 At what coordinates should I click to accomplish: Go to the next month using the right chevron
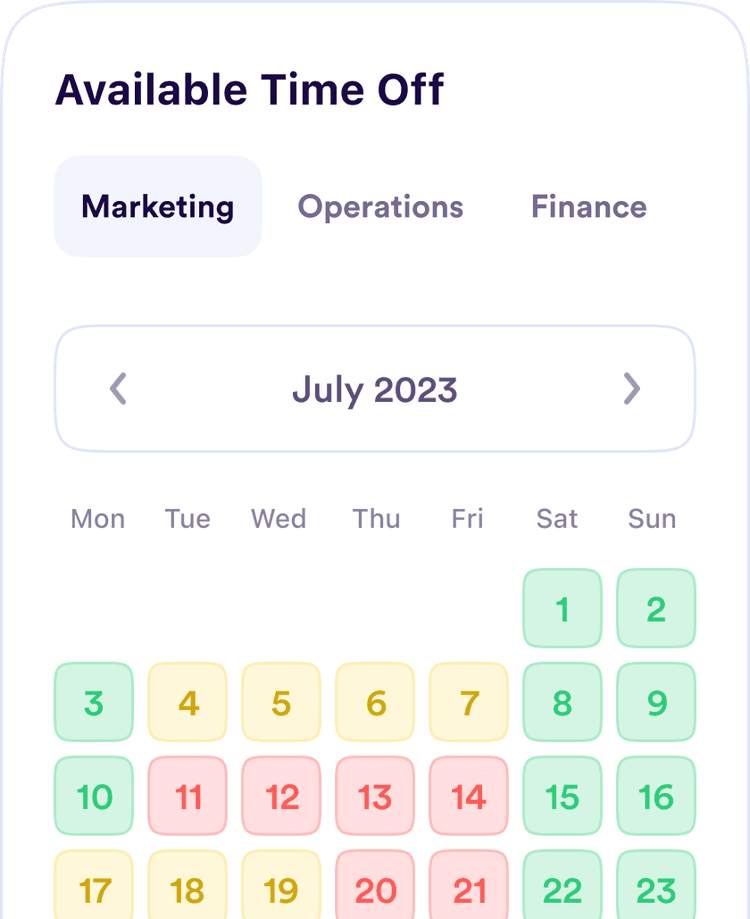[632, 389]
